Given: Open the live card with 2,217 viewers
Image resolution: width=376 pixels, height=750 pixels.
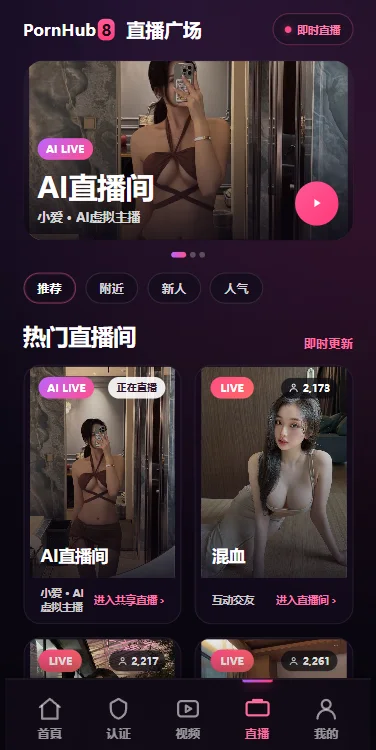Looking at the screenshot, I should 102,659.
